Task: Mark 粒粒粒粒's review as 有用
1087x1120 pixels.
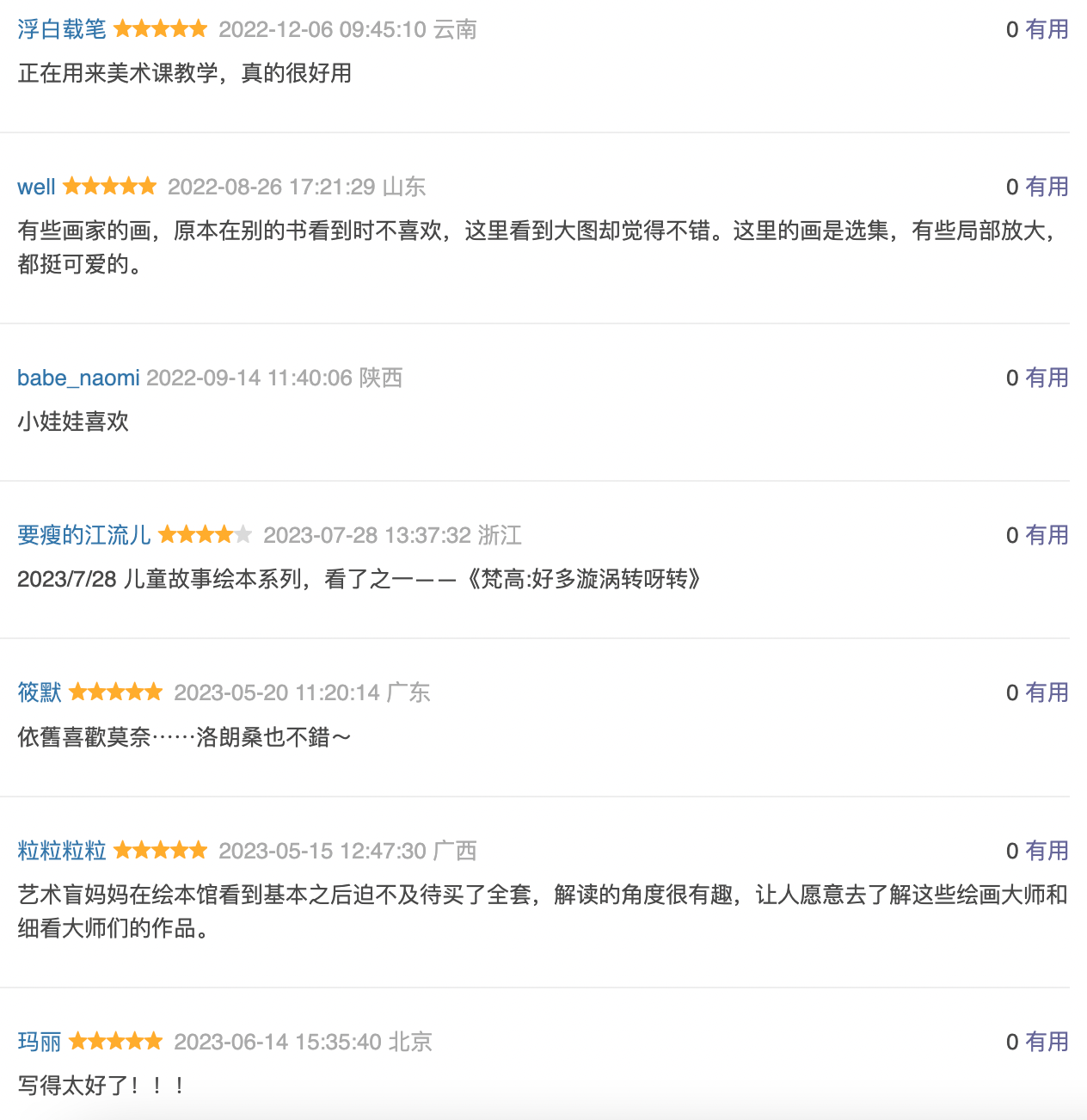Action: pos(1046,851)
